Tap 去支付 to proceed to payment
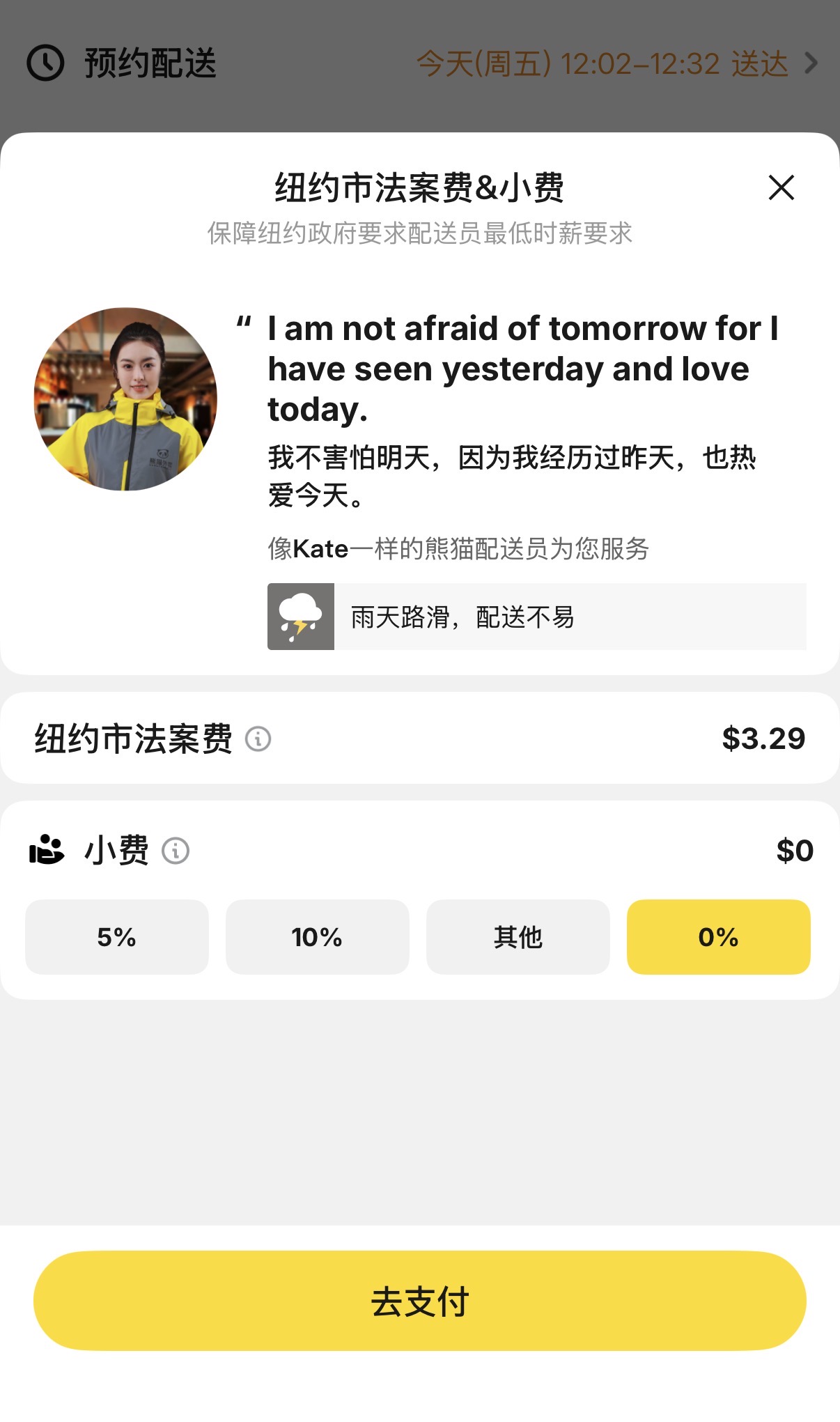Viewport: 840px width, 1422px height. 419,1301
